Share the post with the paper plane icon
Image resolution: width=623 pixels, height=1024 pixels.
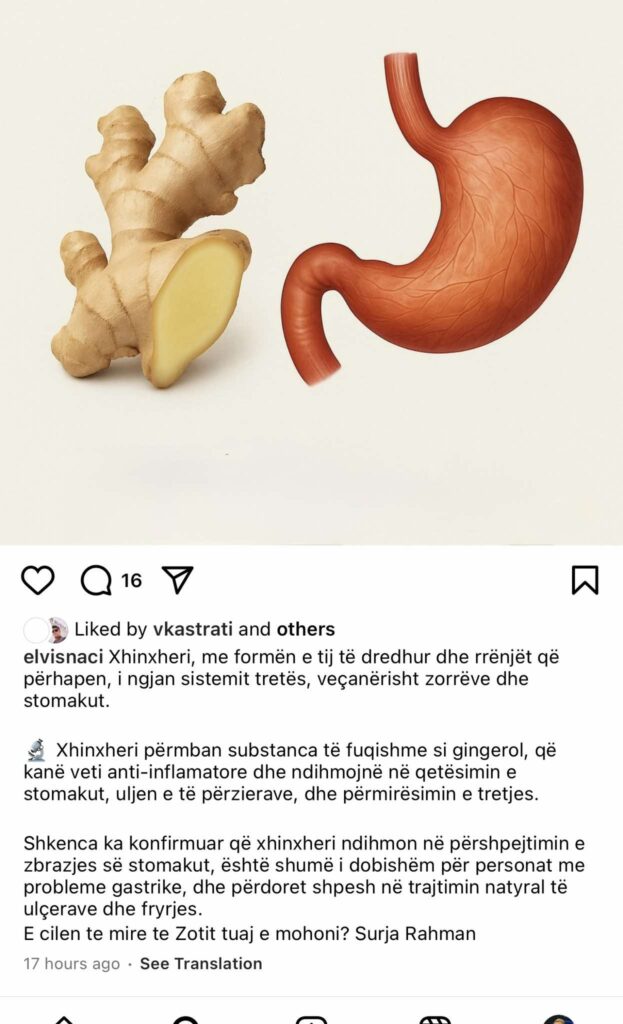point(177,580)
